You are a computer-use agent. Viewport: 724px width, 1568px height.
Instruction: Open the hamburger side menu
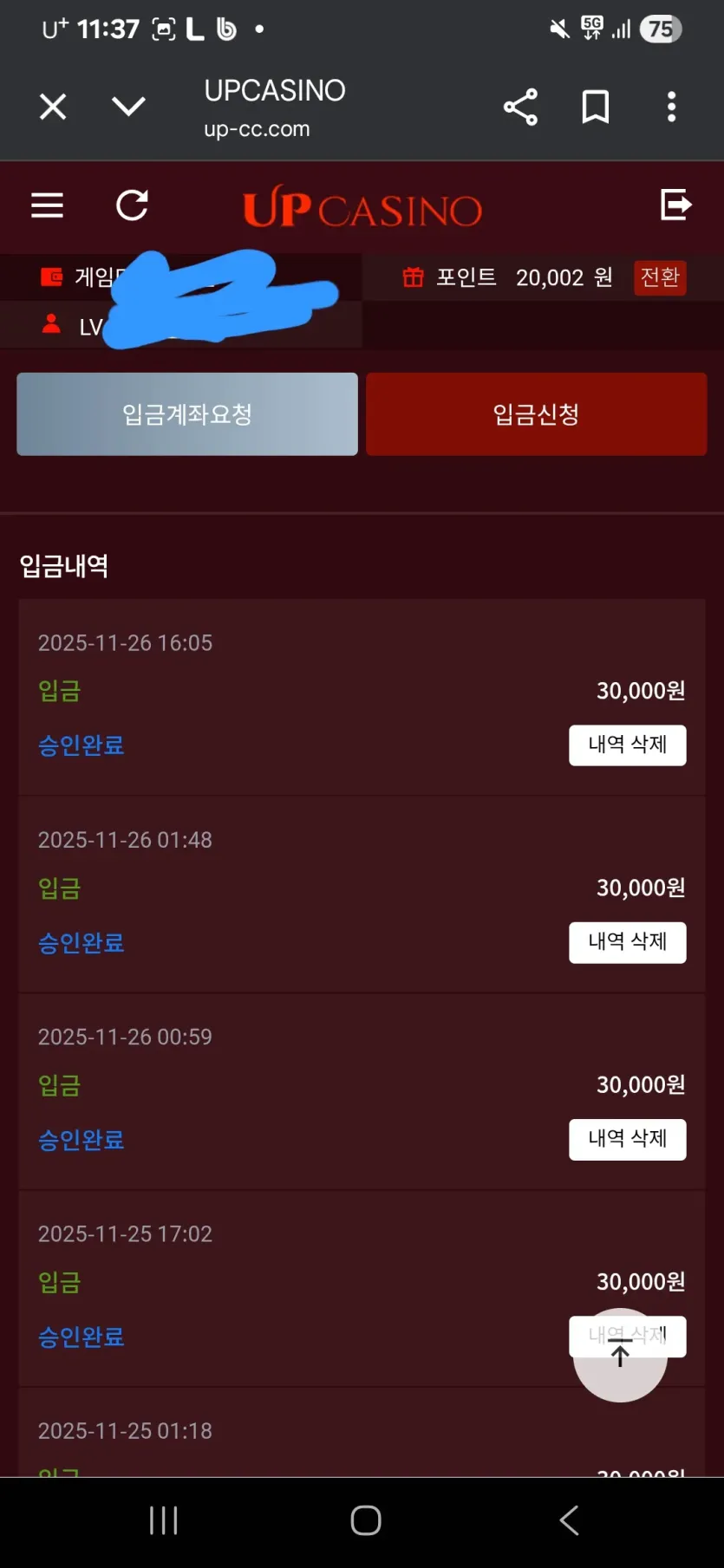point(48,205)
